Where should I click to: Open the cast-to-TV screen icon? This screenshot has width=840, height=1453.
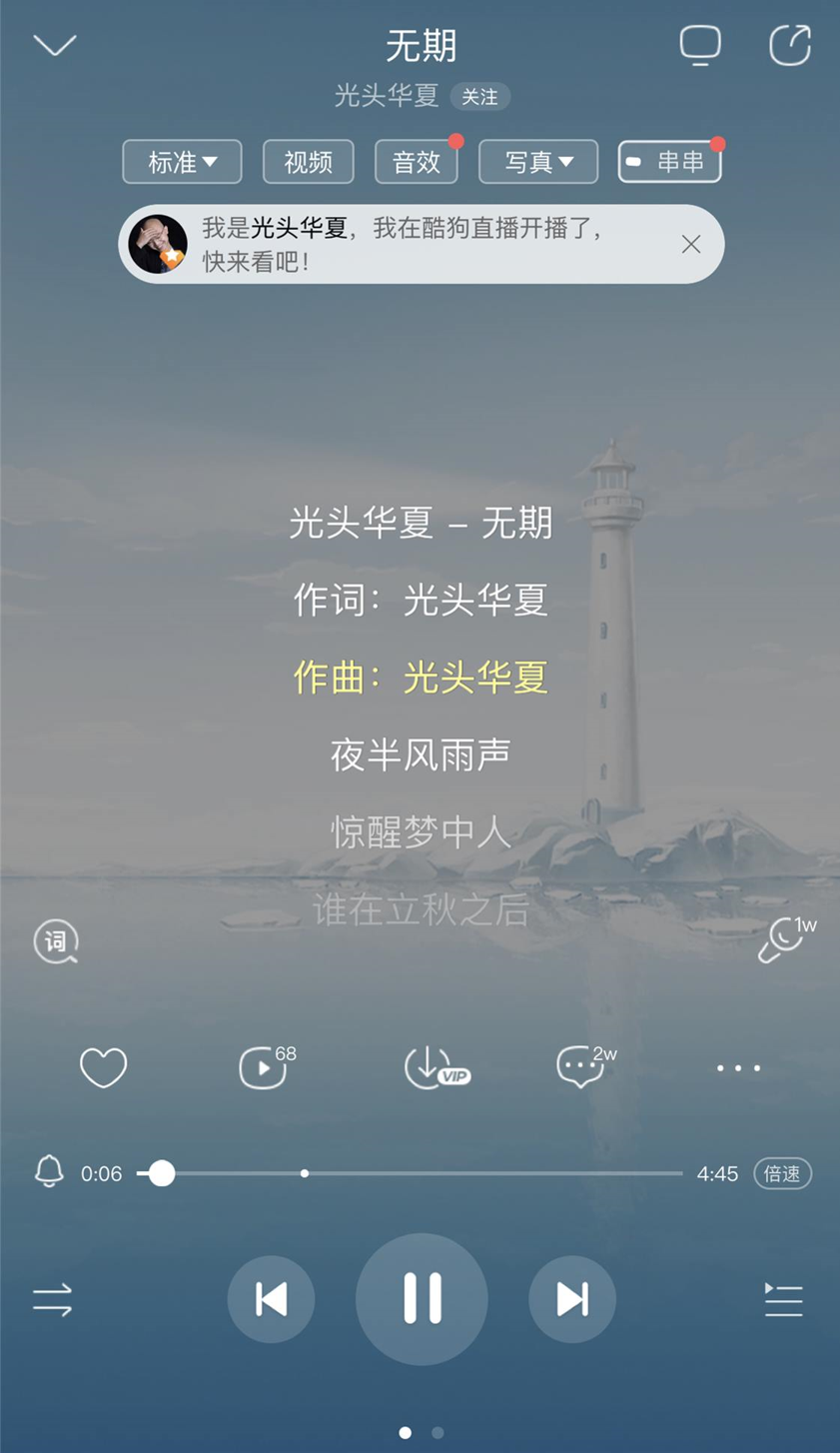tap(702, 44)
